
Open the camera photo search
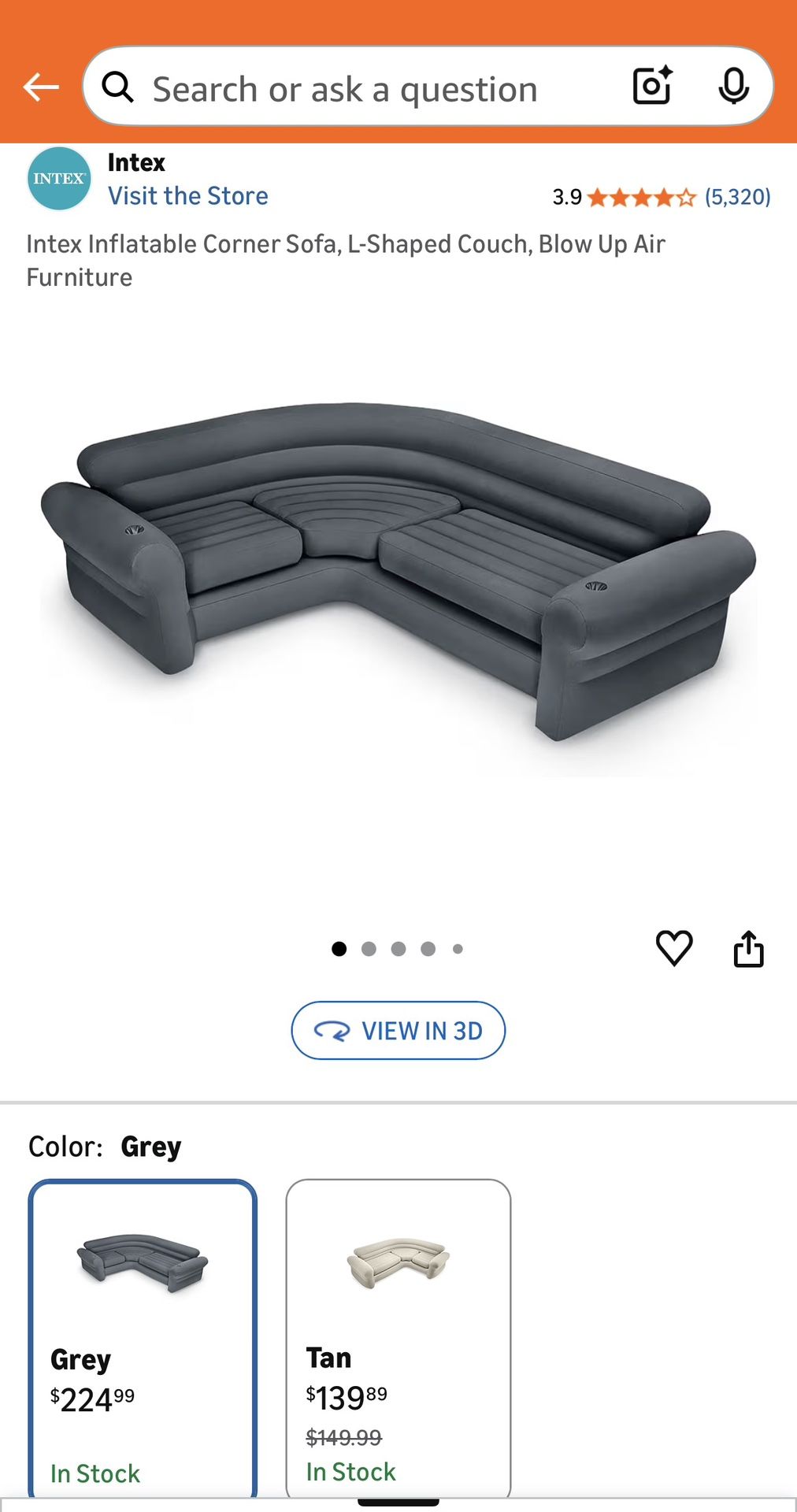(x=652, y=87)
